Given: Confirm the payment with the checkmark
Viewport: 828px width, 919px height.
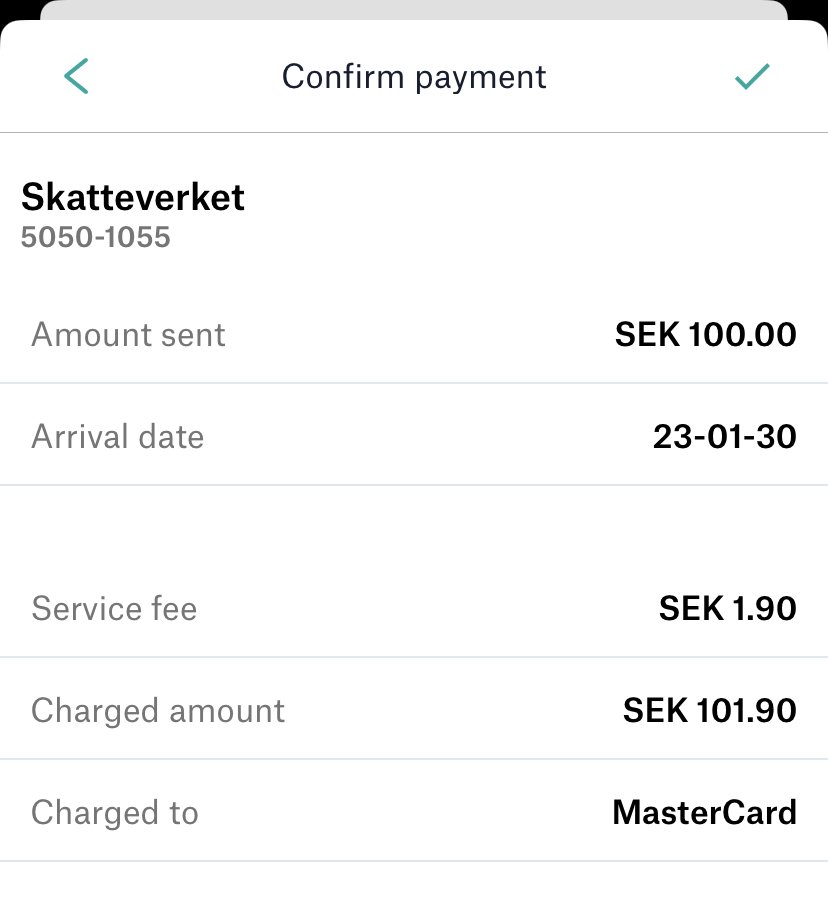Looking at the screenshot, I should point(751,77).
